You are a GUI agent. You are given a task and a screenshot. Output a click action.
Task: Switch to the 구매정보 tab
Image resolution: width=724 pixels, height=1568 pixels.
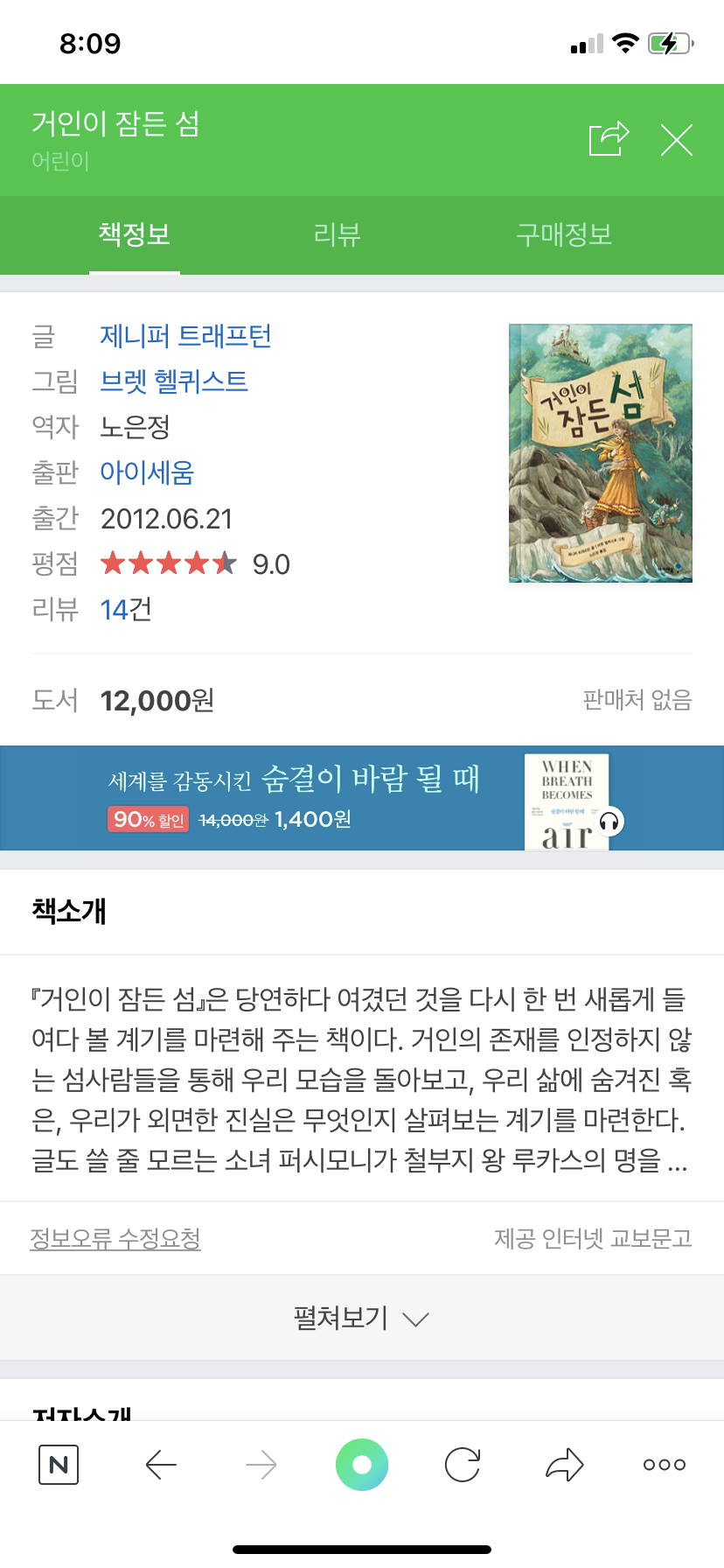click(564, 234)
